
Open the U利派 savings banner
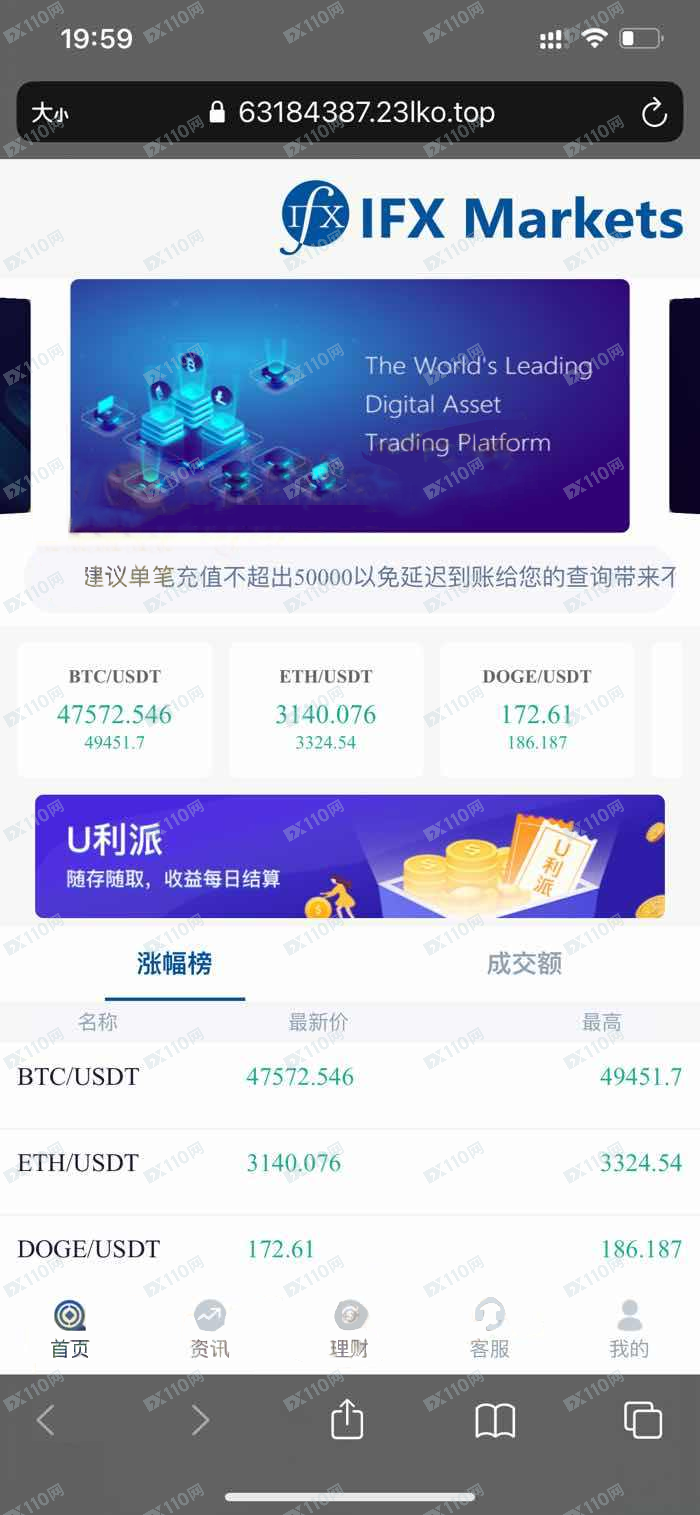pyautogui.click(x=349, y=856)
